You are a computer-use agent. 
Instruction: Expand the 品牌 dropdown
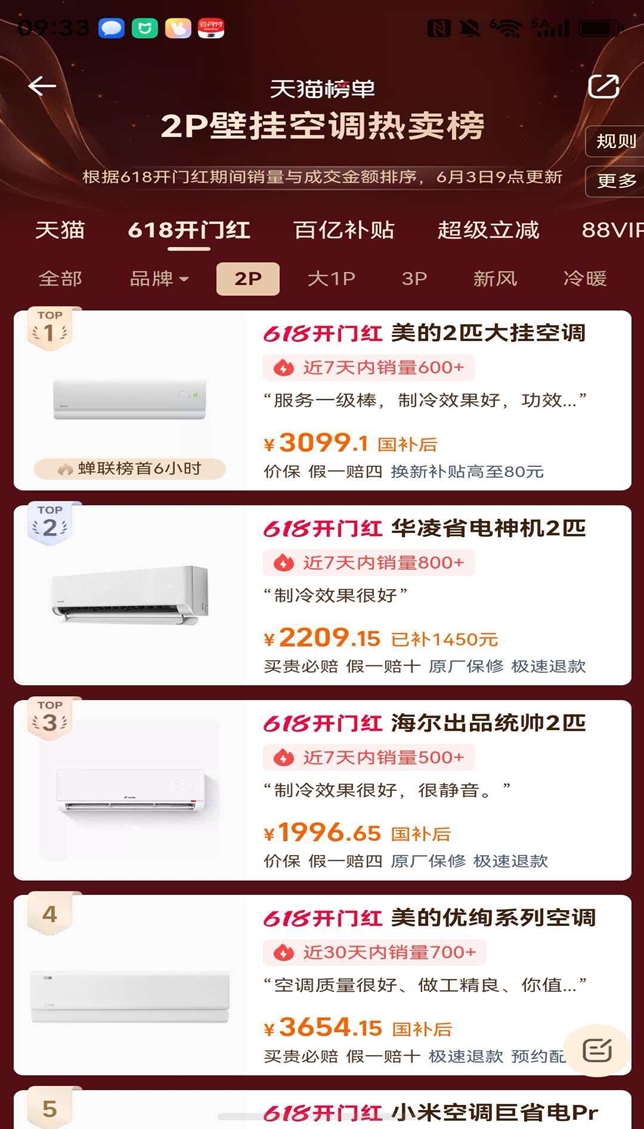tap(159, 279)
